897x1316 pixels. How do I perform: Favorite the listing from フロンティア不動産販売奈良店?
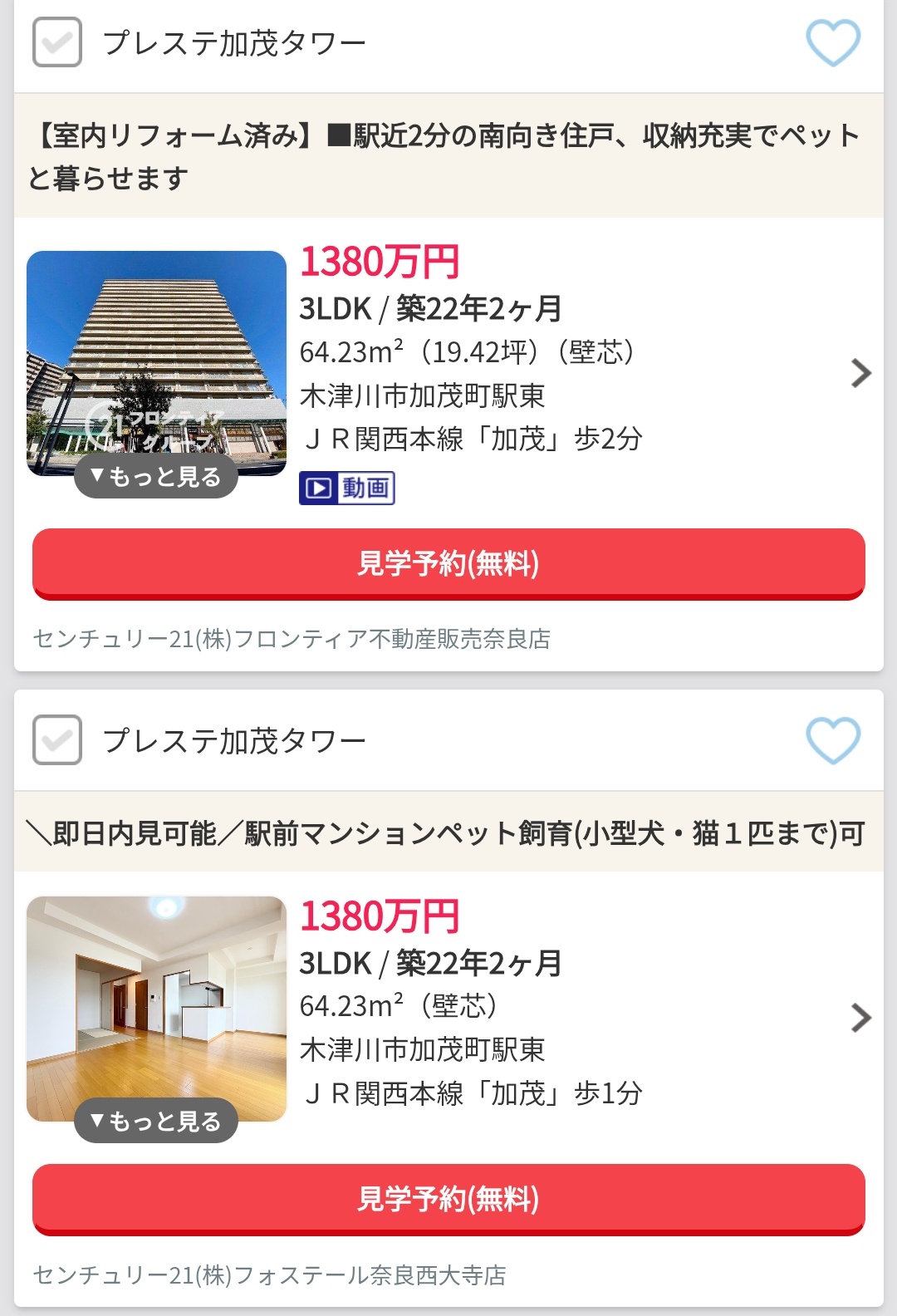833,42
